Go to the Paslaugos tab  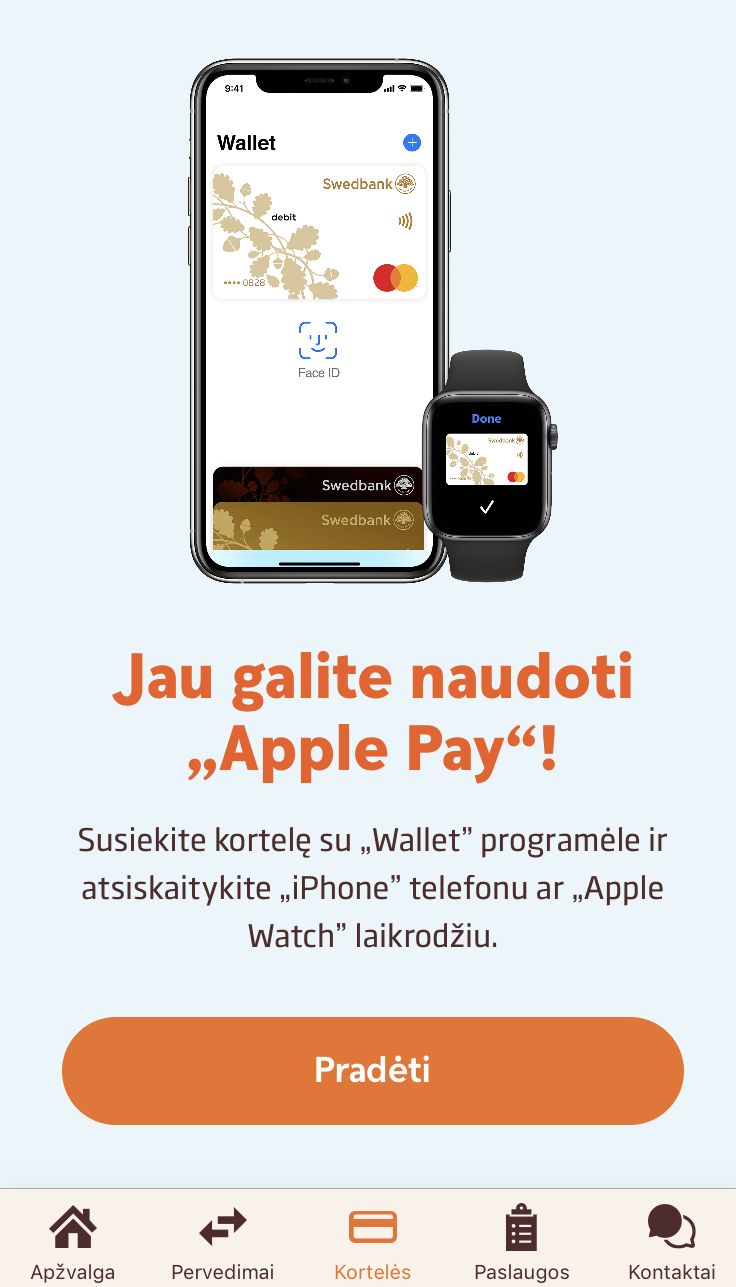click(x=521, y=1241)
